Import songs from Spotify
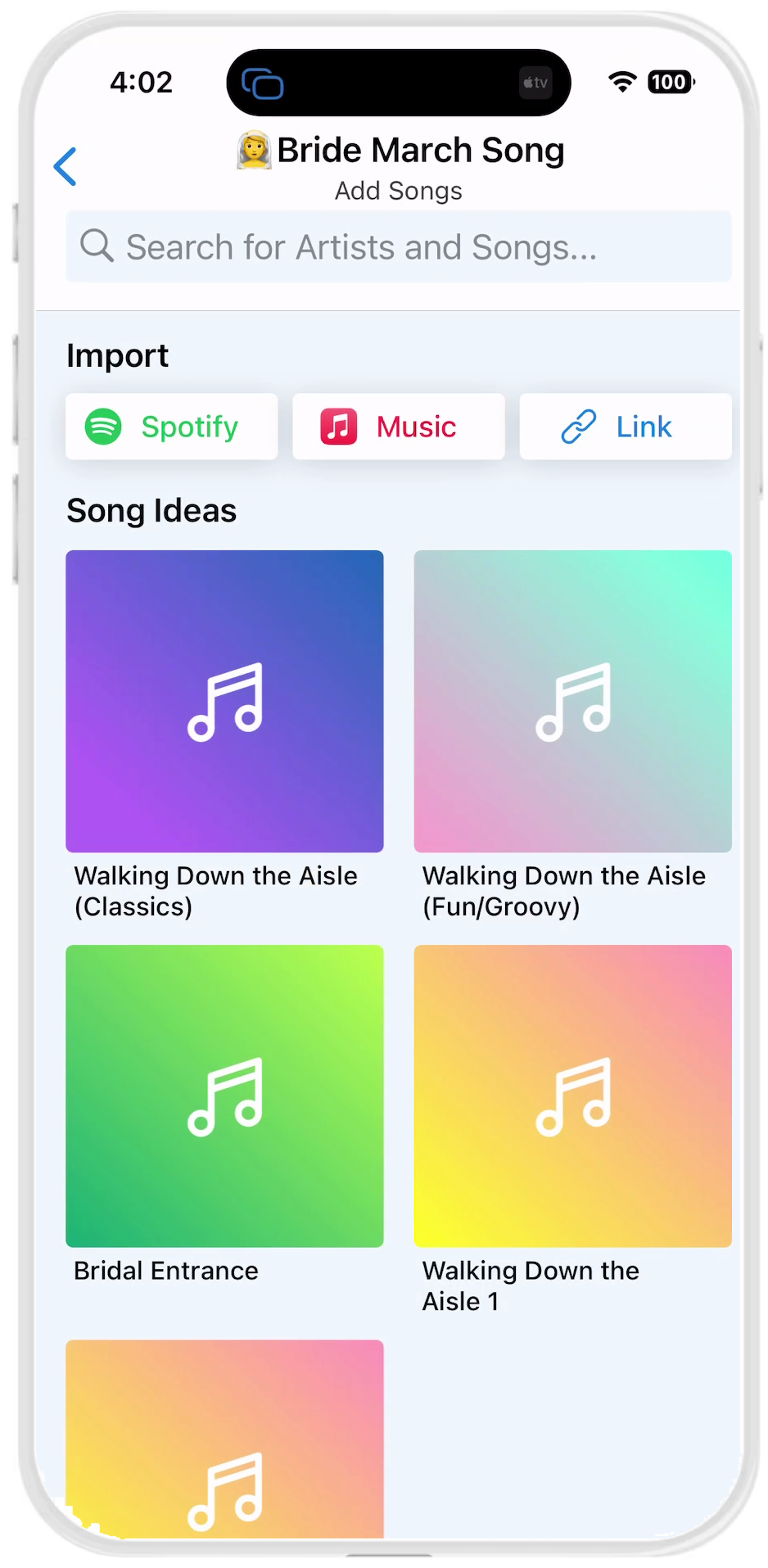 pos(172,427)
